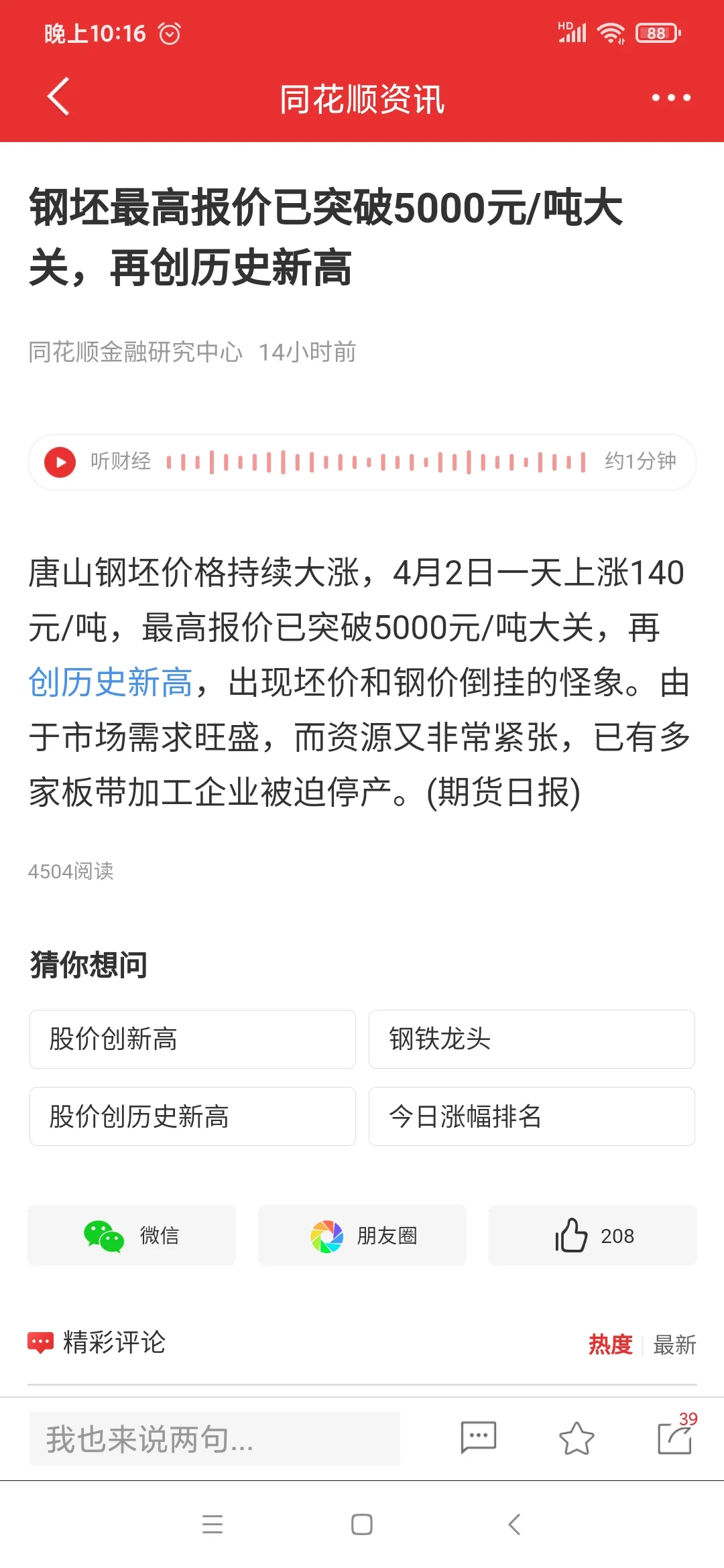Go to the system home screen
Image resolution: width=724 pixels, height=1568 pixels.
[362, 1524]
